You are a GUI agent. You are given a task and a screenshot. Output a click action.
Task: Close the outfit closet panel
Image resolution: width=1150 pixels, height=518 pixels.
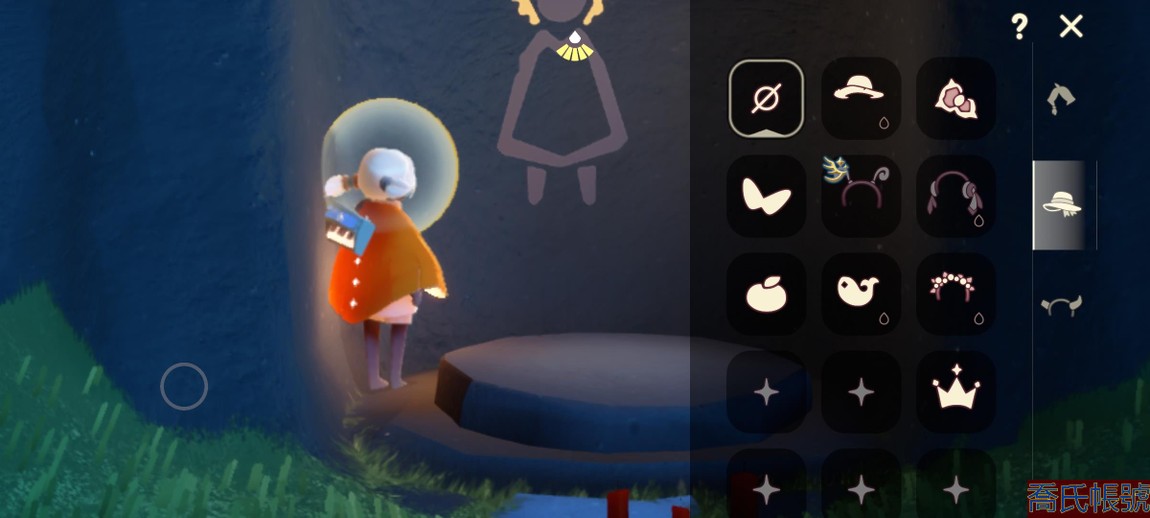pos(1071,27)
